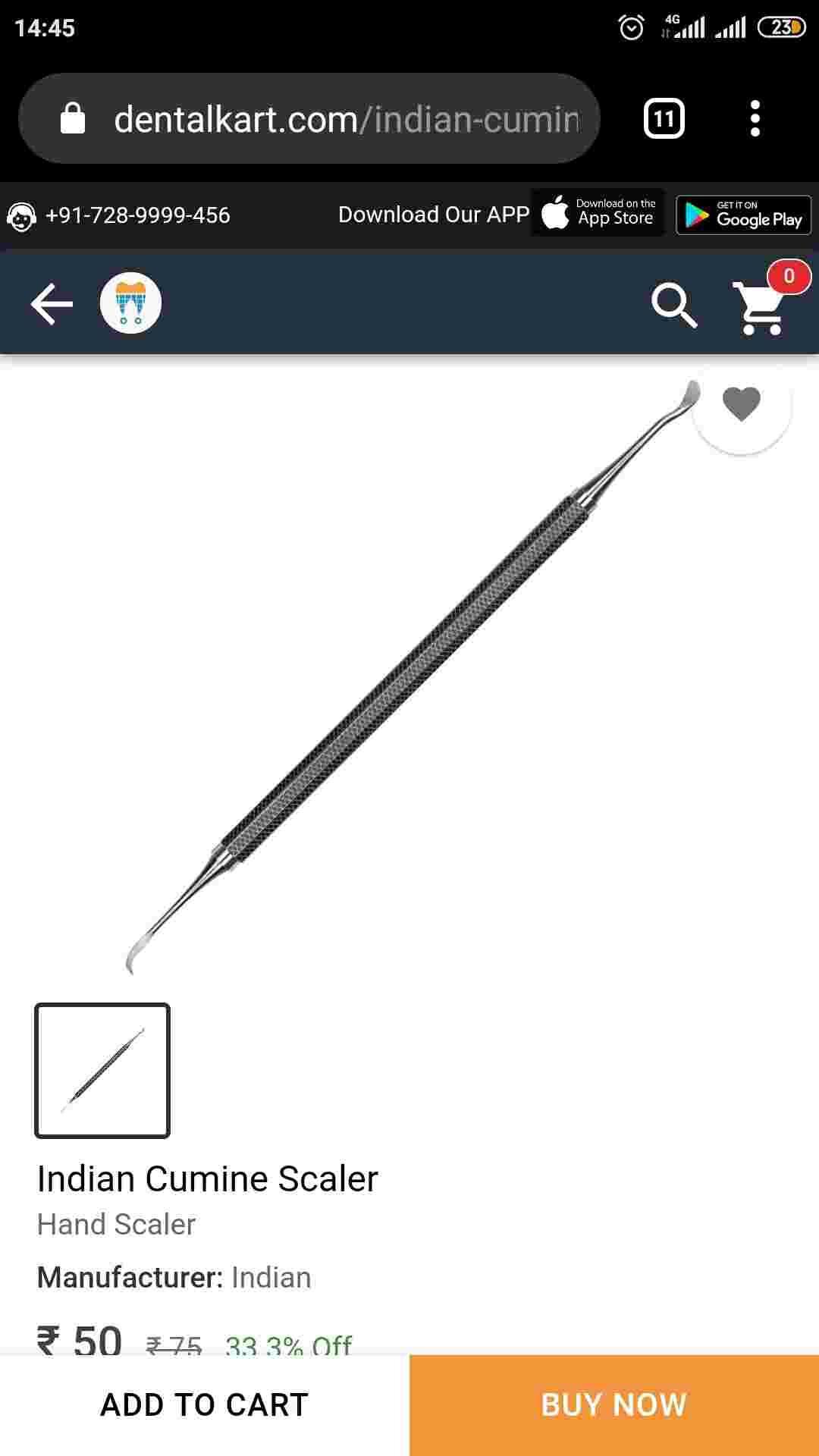Open the browser tab switcher
Image resolution: width=819 pixels, height=1456 pixels.
click(664, 119)
